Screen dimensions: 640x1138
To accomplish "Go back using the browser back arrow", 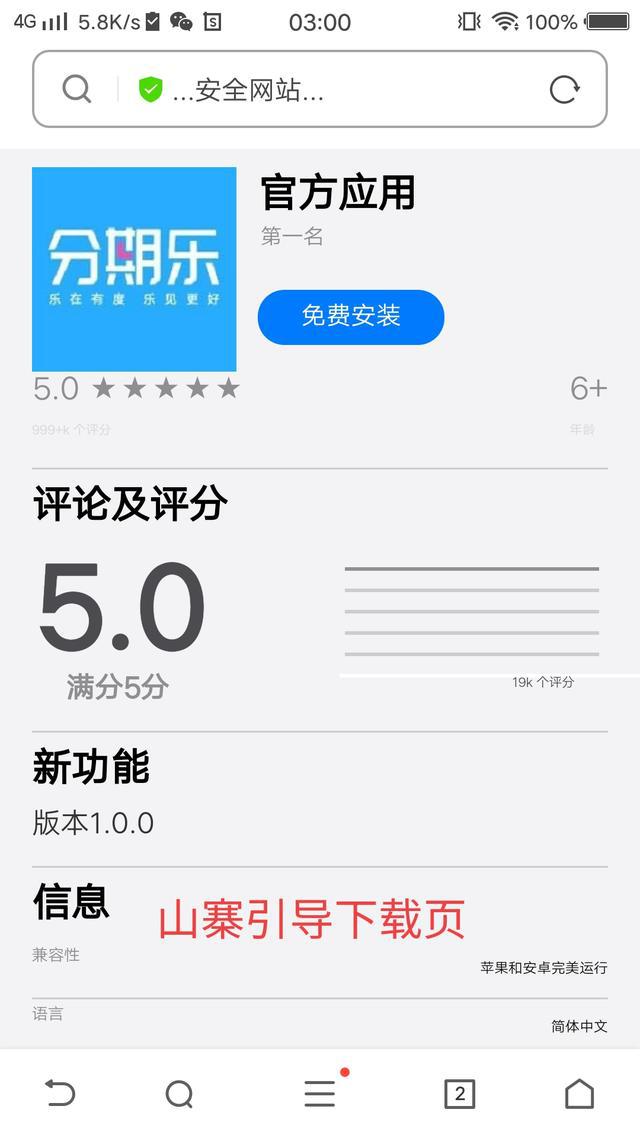I will coord(60,1093).
